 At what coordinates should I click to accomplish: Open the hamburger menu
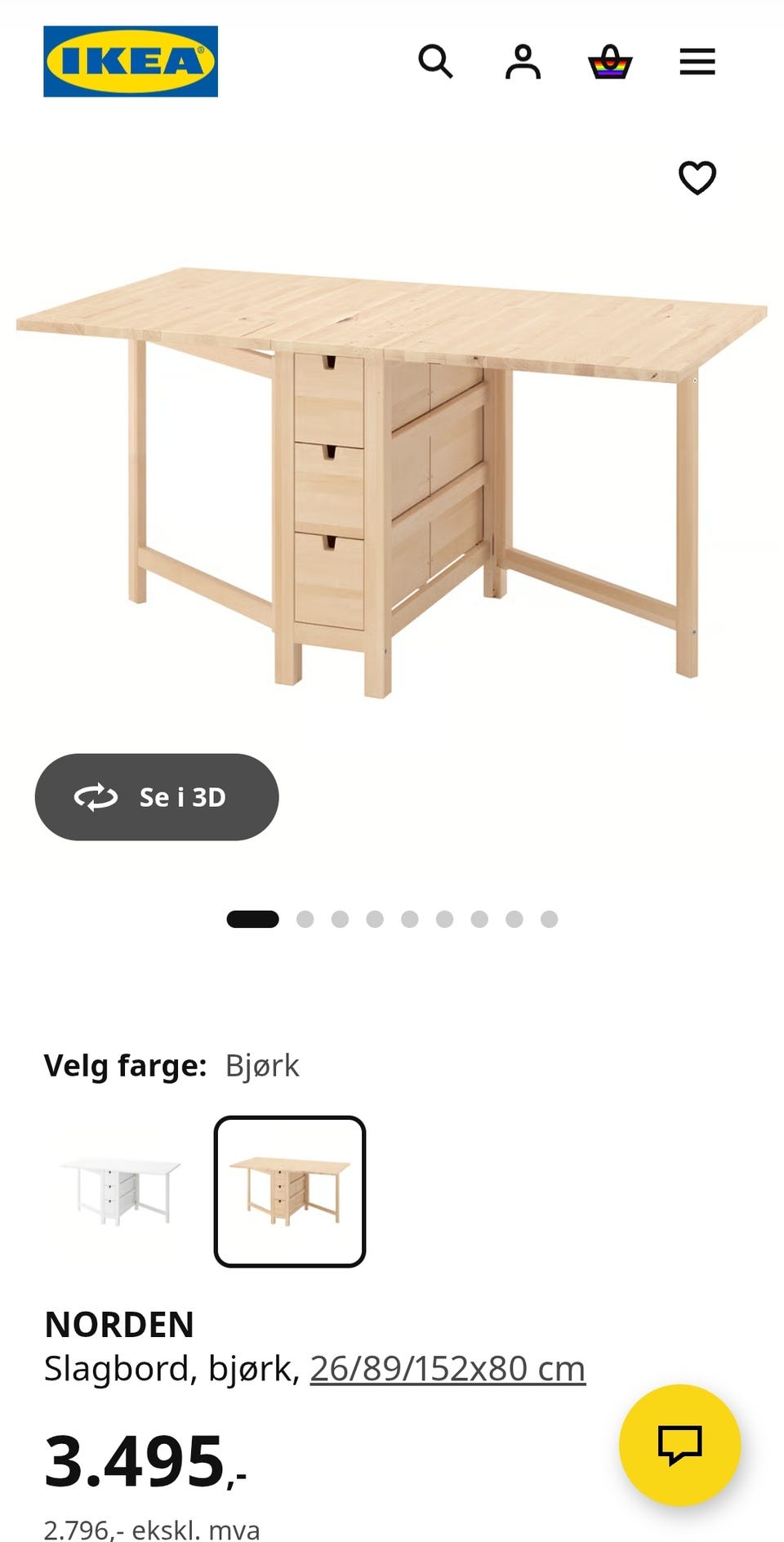697,61
